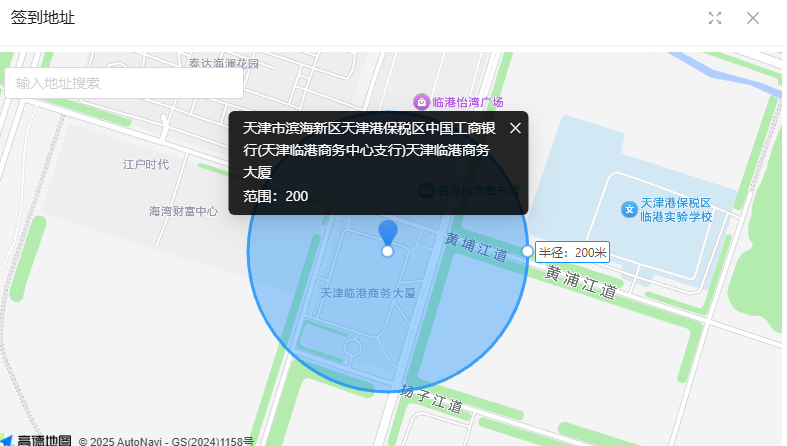
Task: Close the 签到地址 dialog
Action: click(753, 18)
